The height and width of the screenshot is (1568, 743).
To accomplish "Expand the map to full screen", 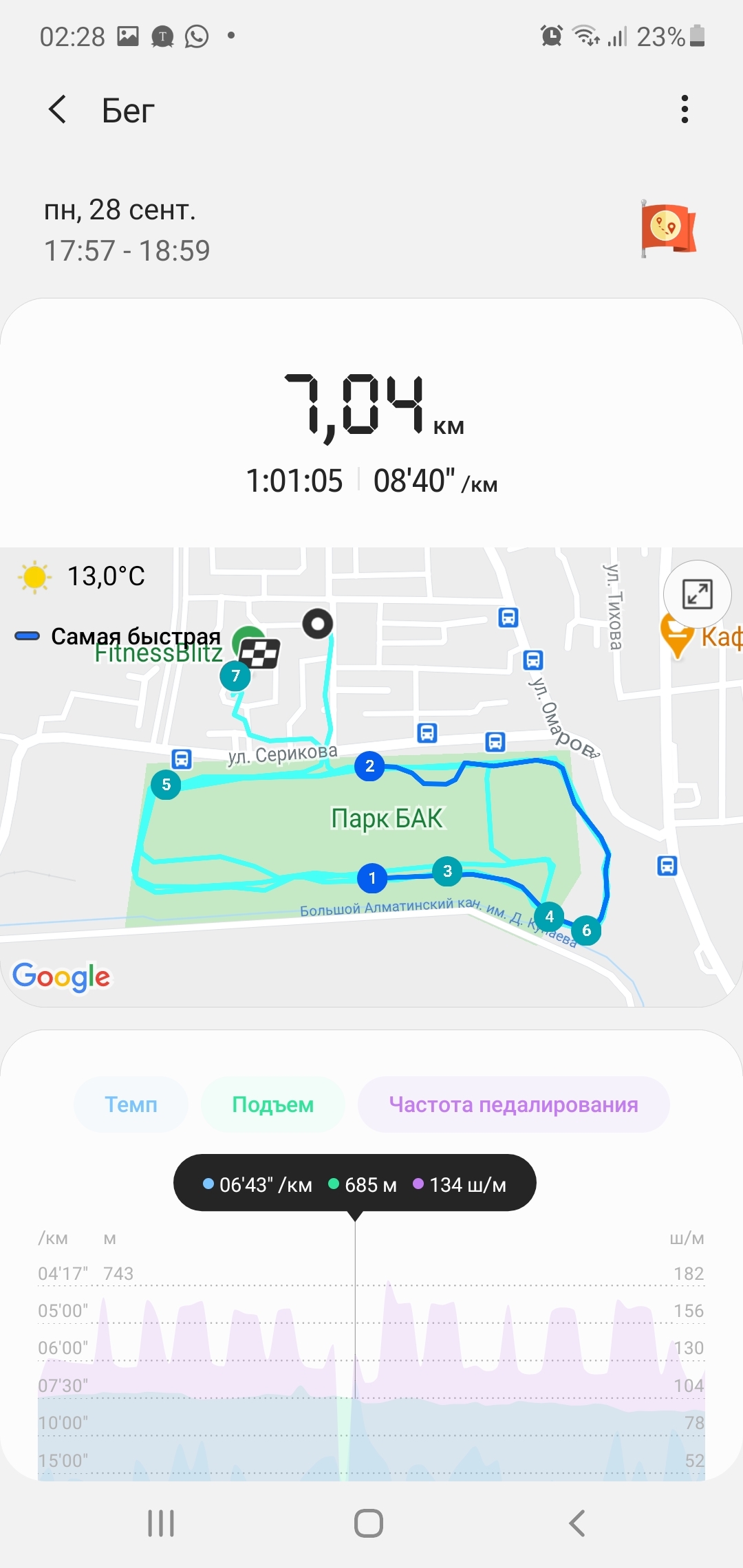I will 696,594.
